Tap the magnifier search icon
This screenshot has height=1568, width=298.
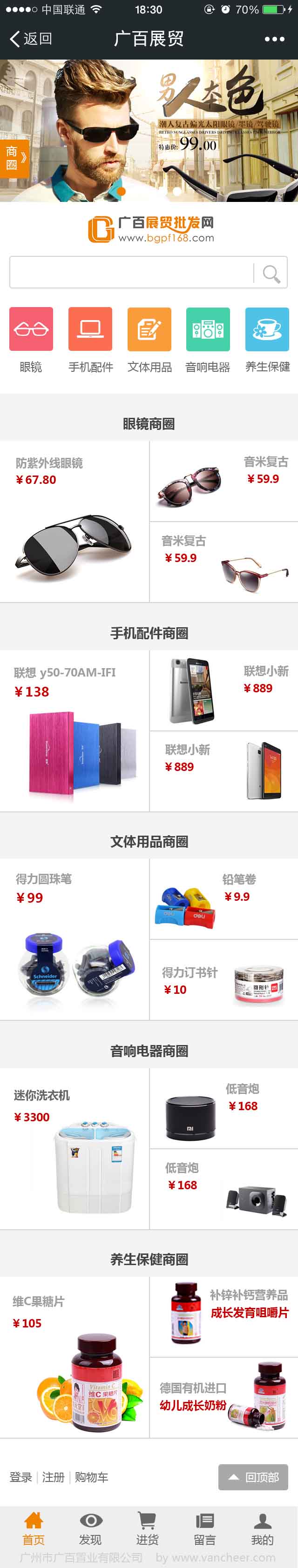[x=271, y=273]
